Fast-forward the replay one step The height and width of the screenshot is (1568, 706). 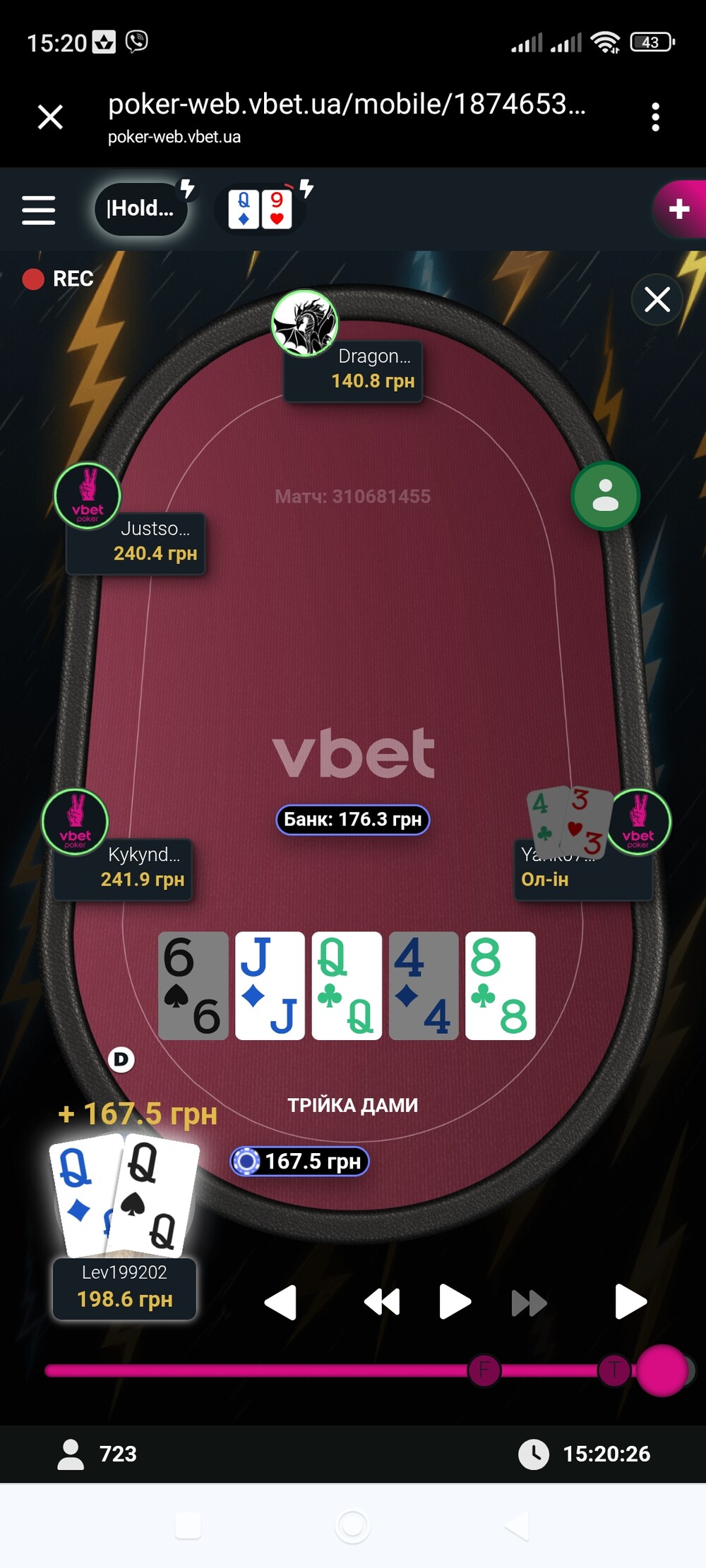pos(529,1303)
